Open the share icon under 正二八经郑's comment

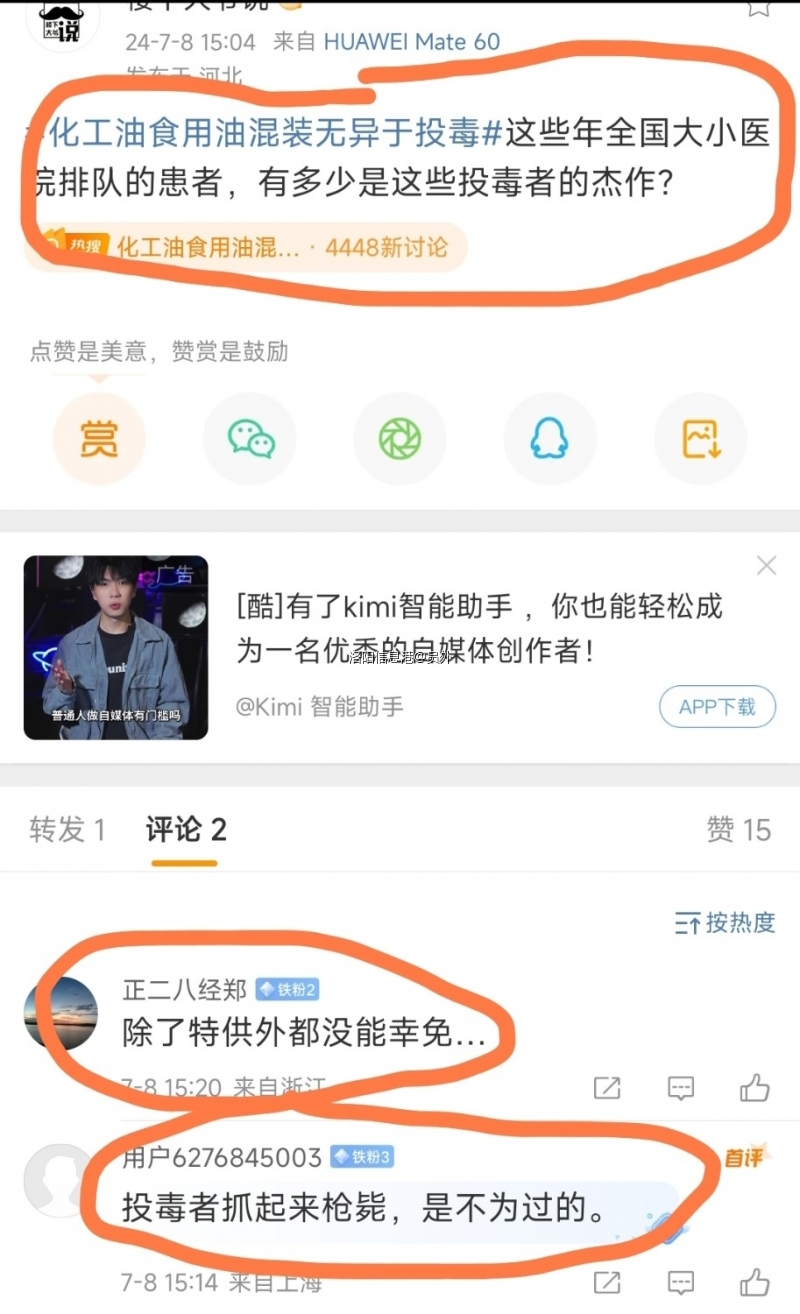pyautogui.click(x=608, y=1089)
